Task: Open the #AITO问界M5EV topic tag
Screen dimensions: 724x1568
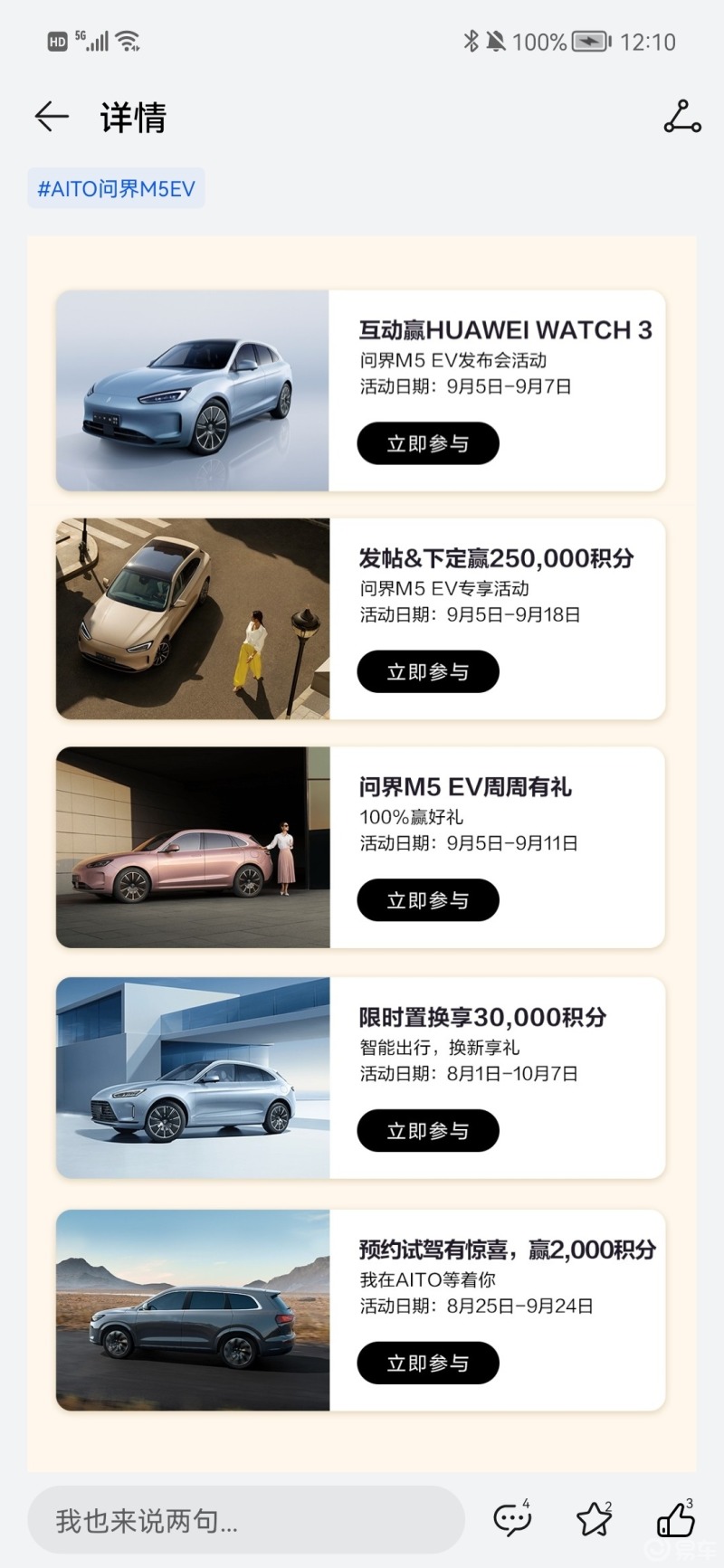Action: click(116, 187)
